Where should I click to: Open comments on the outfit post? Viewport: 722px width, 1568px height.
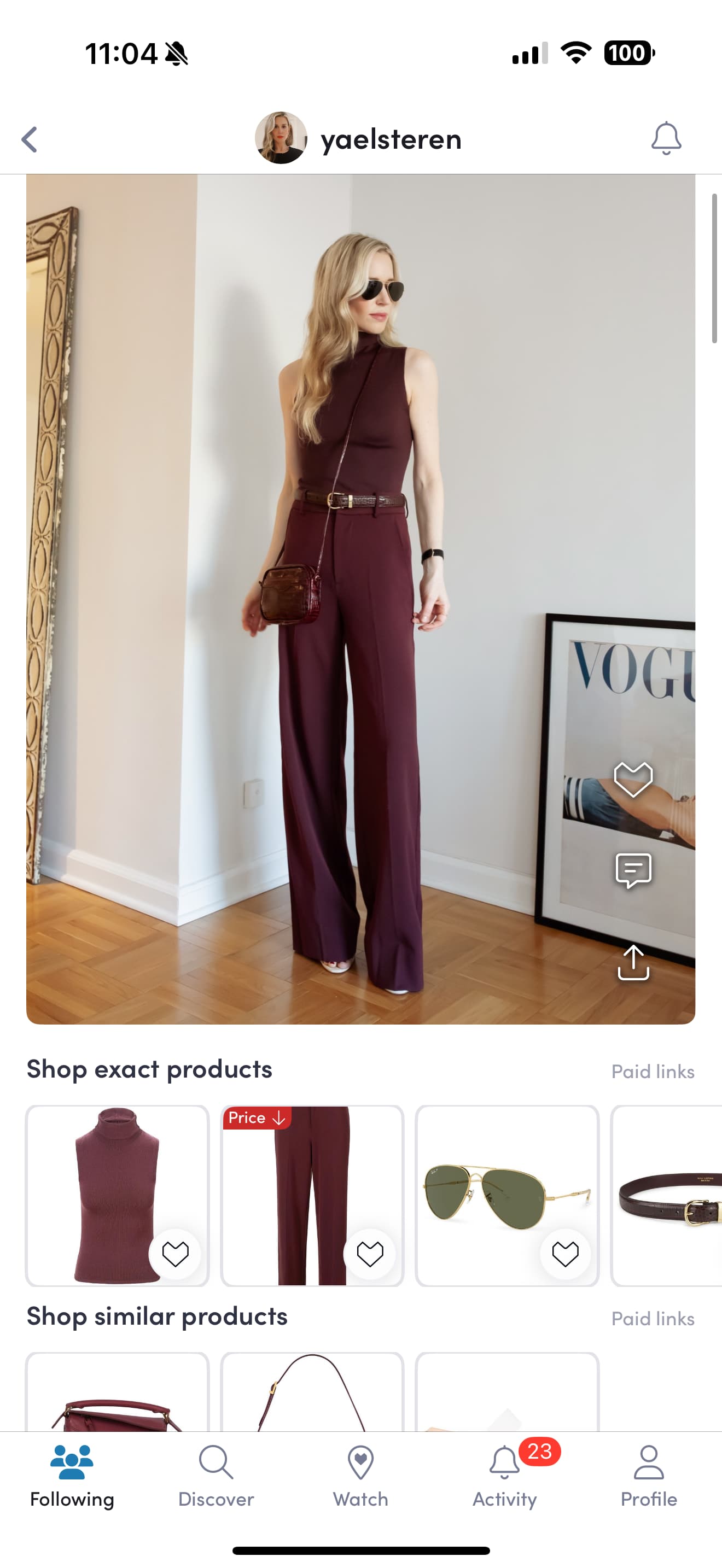coord(633,870)
